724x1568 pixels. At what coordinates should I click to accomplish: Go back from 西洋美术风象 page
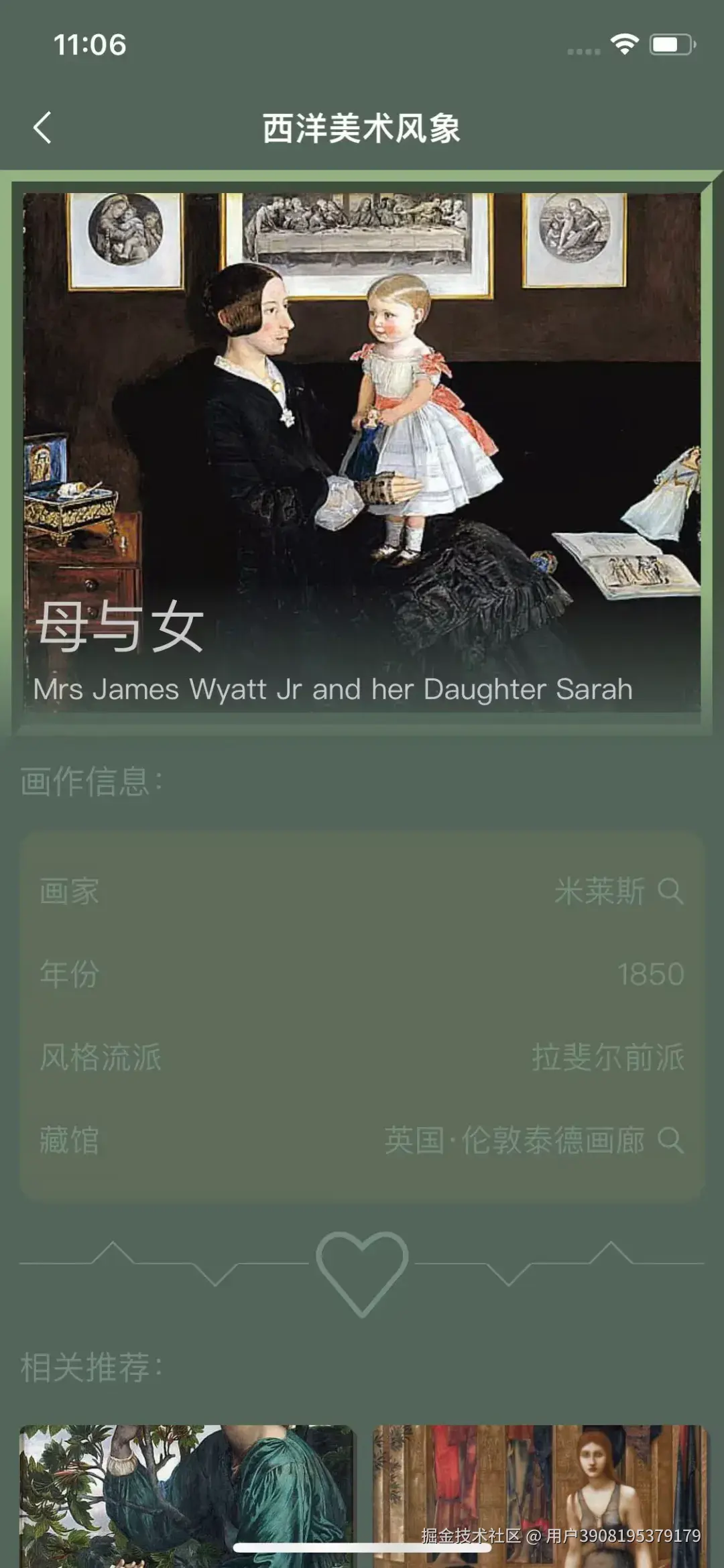pos(42,127)
